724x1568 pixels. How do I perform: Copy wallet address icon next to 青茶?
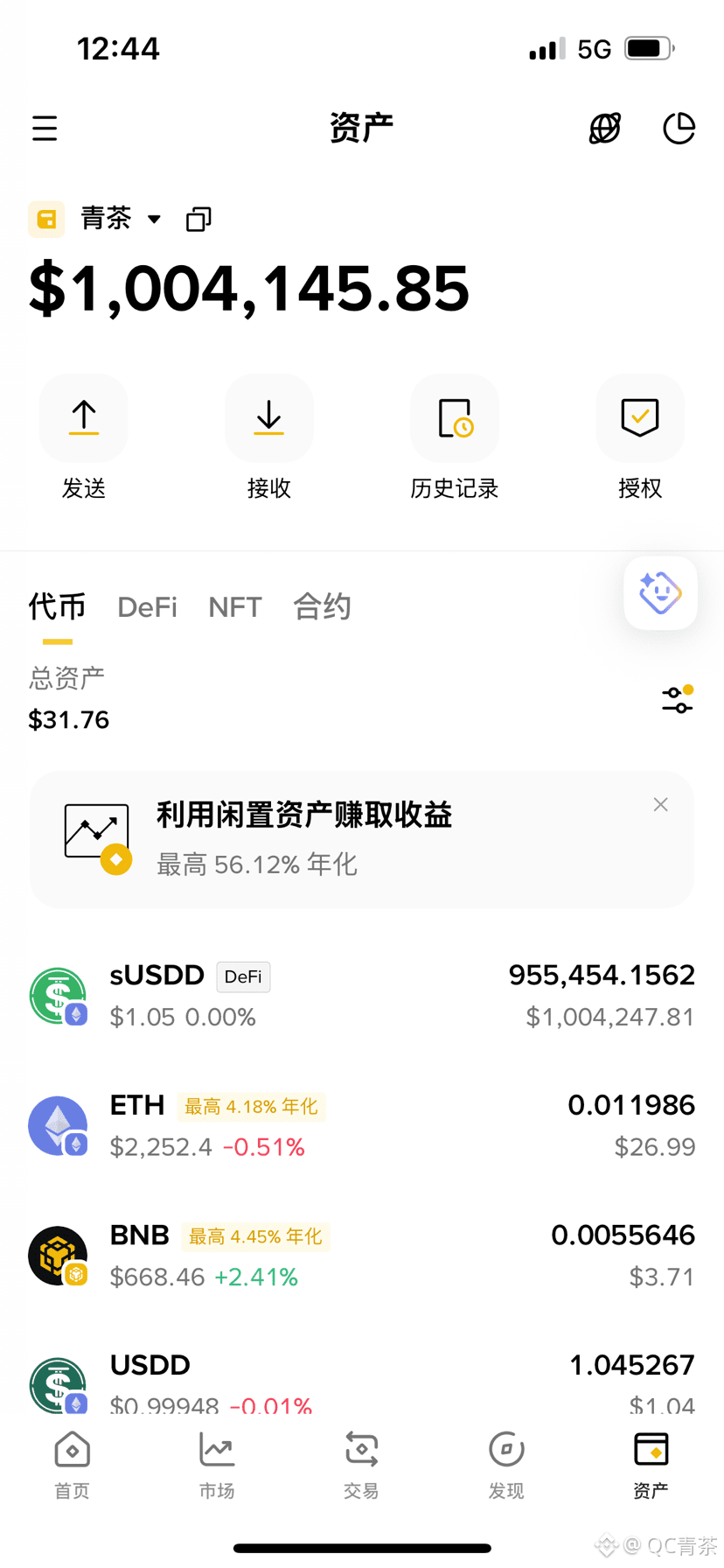point(198,219)
